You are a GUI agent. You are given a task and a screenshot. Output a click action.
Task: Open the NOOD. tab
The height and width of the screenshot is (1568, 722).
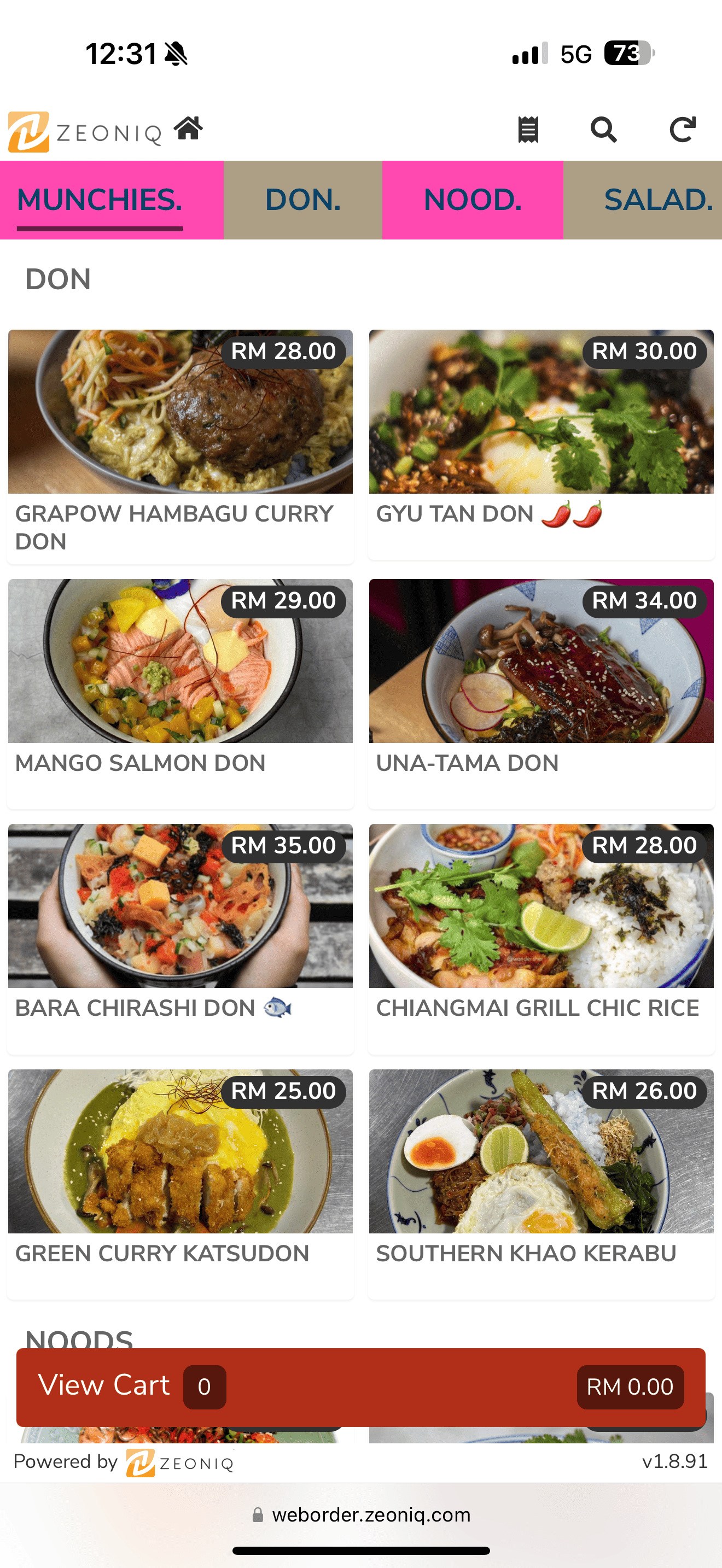(472, 200)
